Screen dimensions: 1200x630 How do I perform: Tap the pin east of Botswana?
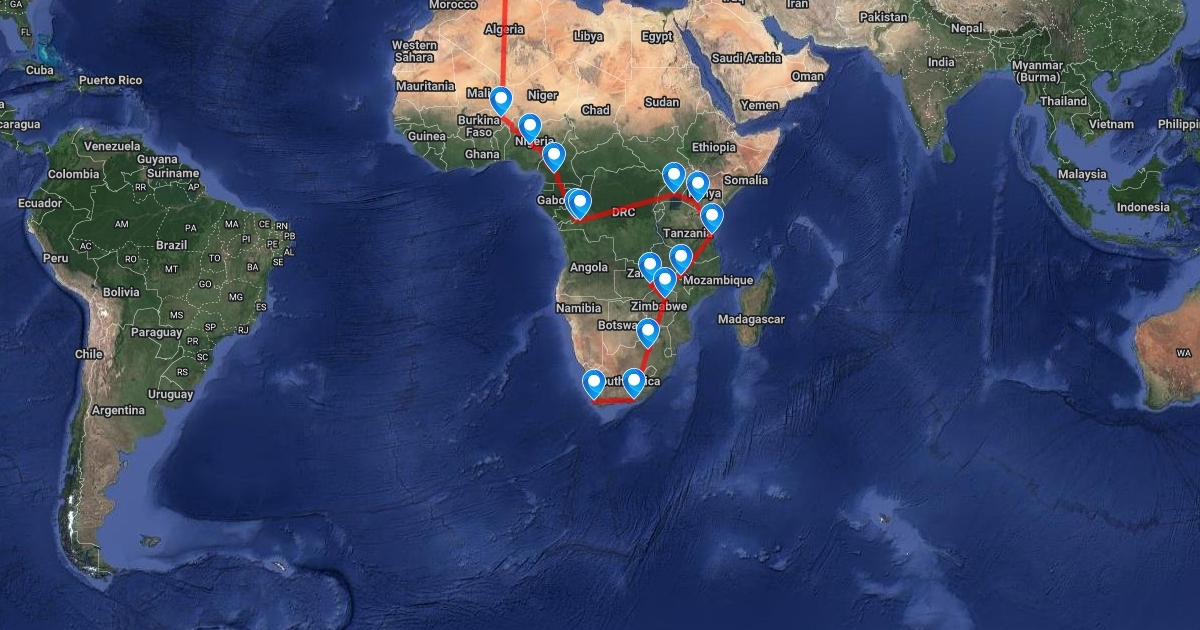(x=648, y=331)
